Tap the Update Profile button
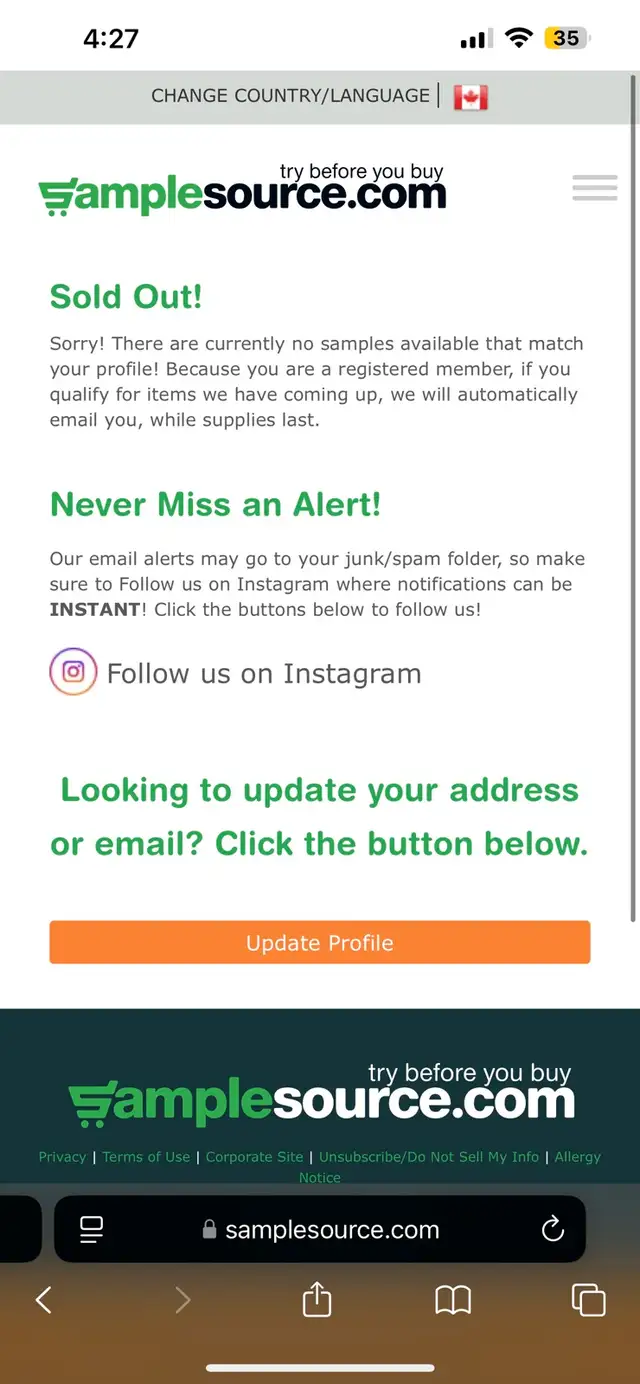The height and width of the screenshot is (1384, 640). coord(320,943)
